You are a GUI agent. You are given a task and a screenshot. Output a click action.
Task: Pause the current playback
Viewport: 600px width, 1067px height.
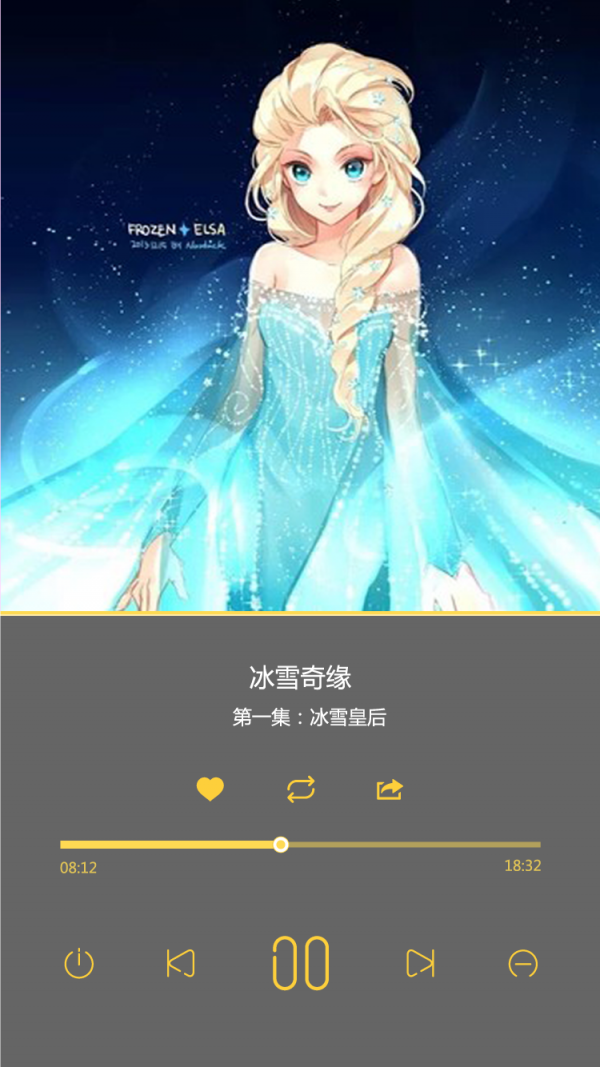click(300, 963)
